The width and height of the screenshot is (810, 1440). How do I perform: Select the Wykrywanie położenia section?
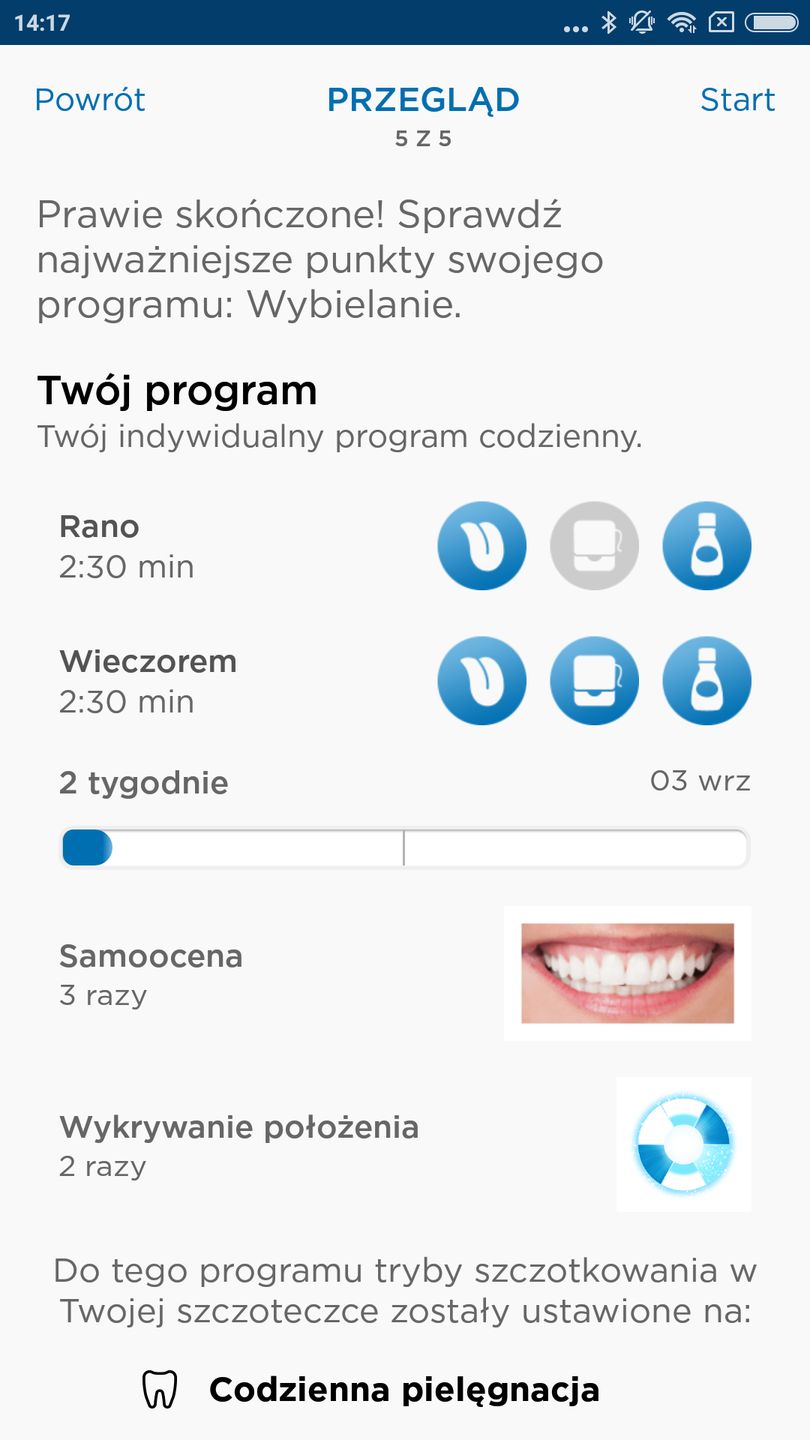[x=241, y=1127]
